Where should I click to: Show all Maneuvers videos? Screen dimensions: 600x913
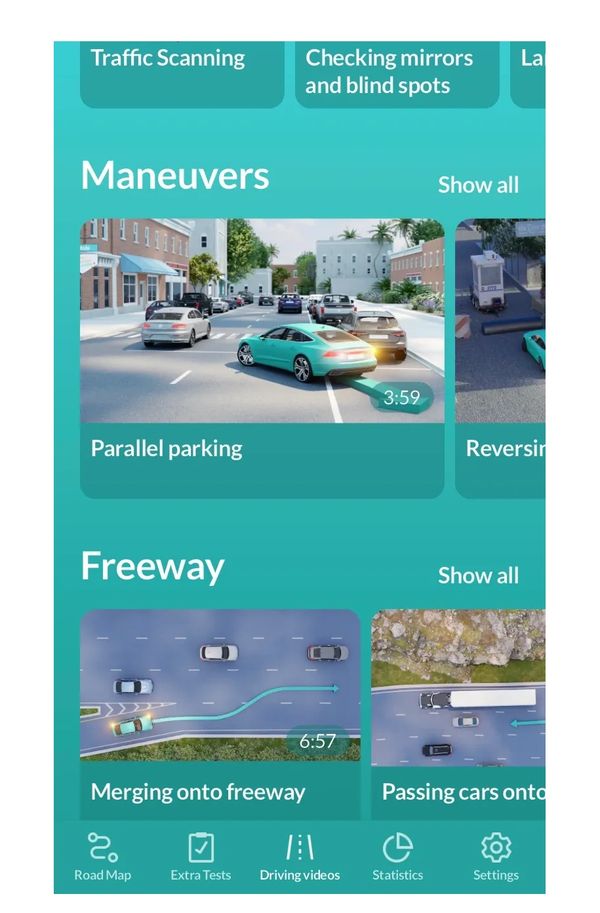(478, 185)
